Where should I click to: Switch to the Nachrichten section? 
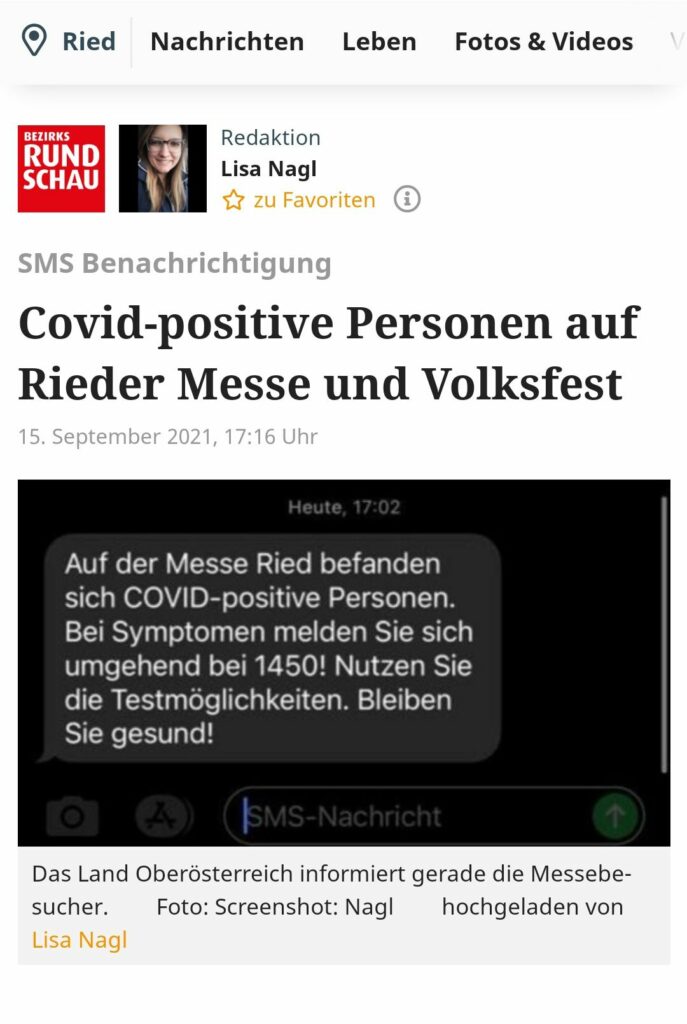227,42
